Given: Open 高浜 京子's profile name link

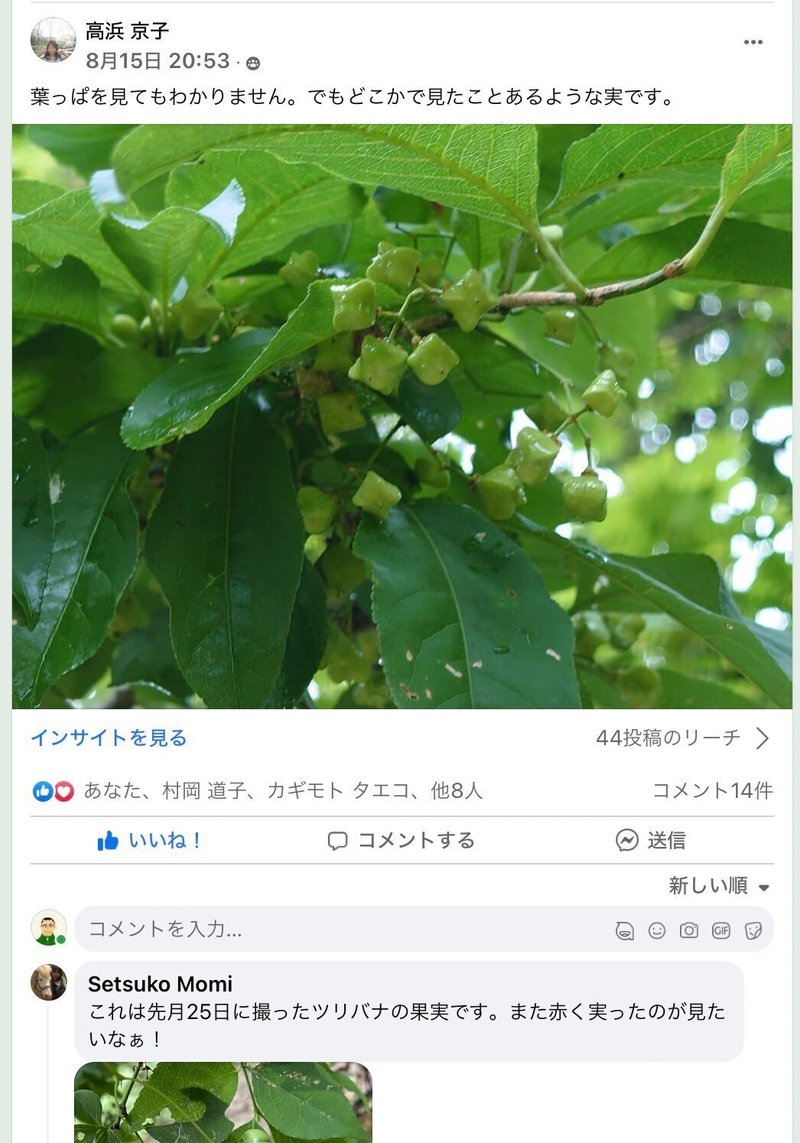Looking at the screenshot, I should (x=127, y=31).
